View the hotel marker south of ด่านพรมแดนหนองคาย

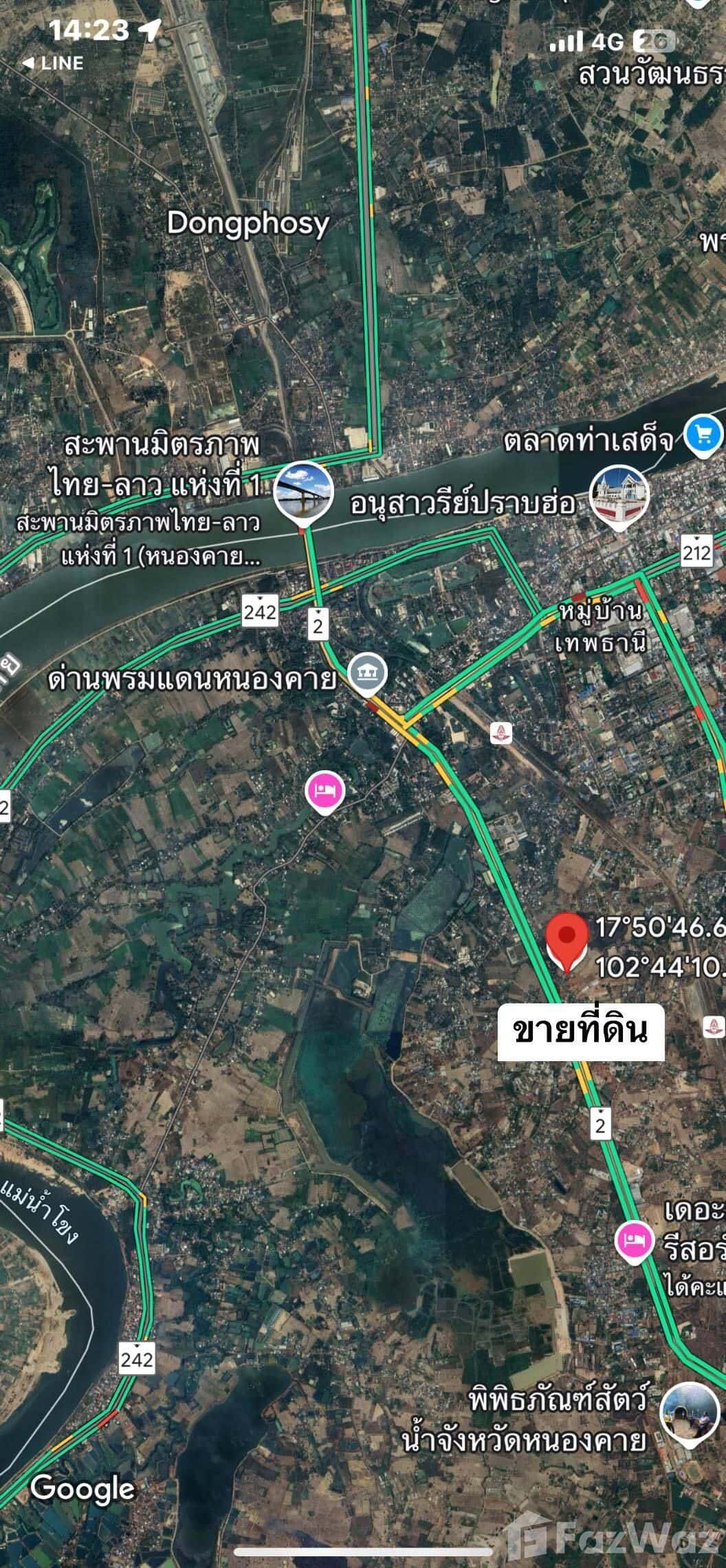tap(324, 790)
